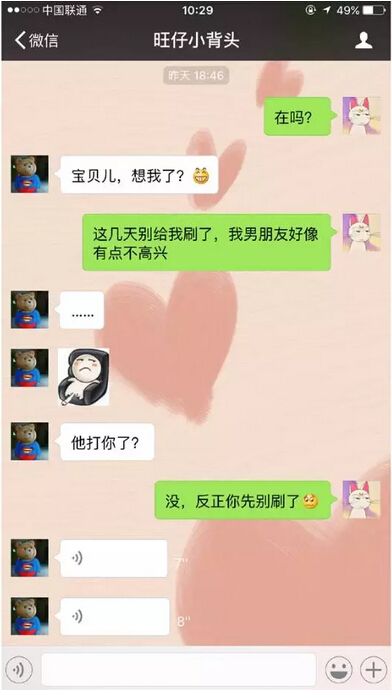Open the plus attachments menu
Image resolution: width=392 pixels, height=690 pixels.
click(x=373, y=670)
